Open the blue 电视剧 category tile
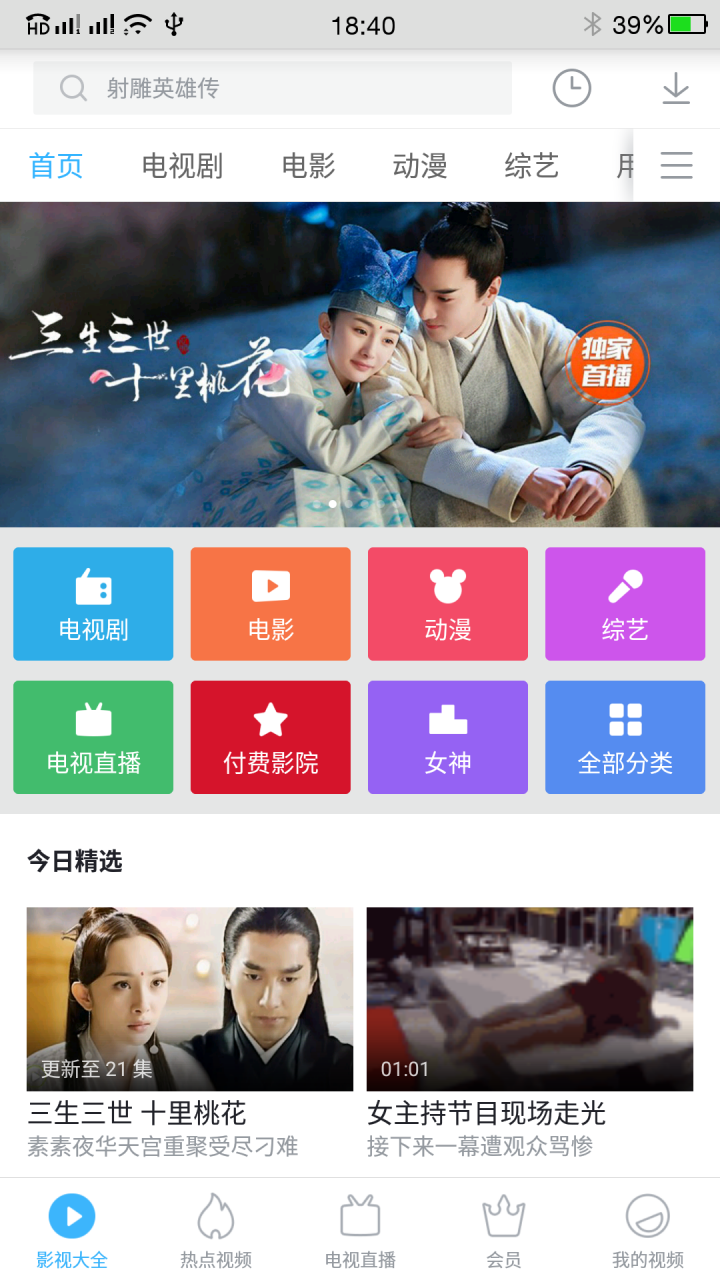This screenshot has width=720, height=1280. click(93, 604)
